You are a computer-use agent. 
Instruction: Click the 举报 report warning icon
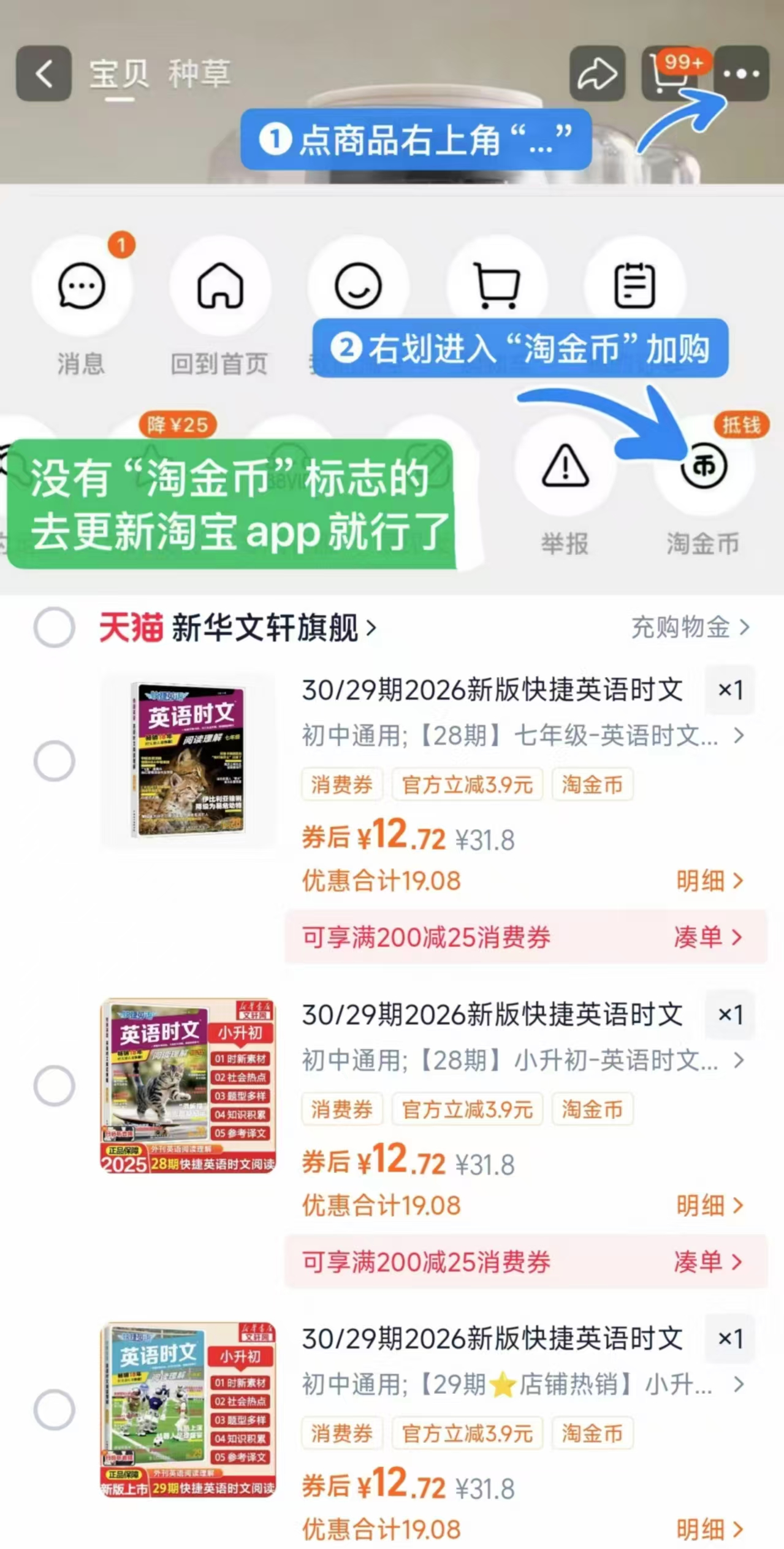pyautogui.click(x=565, y=467)
